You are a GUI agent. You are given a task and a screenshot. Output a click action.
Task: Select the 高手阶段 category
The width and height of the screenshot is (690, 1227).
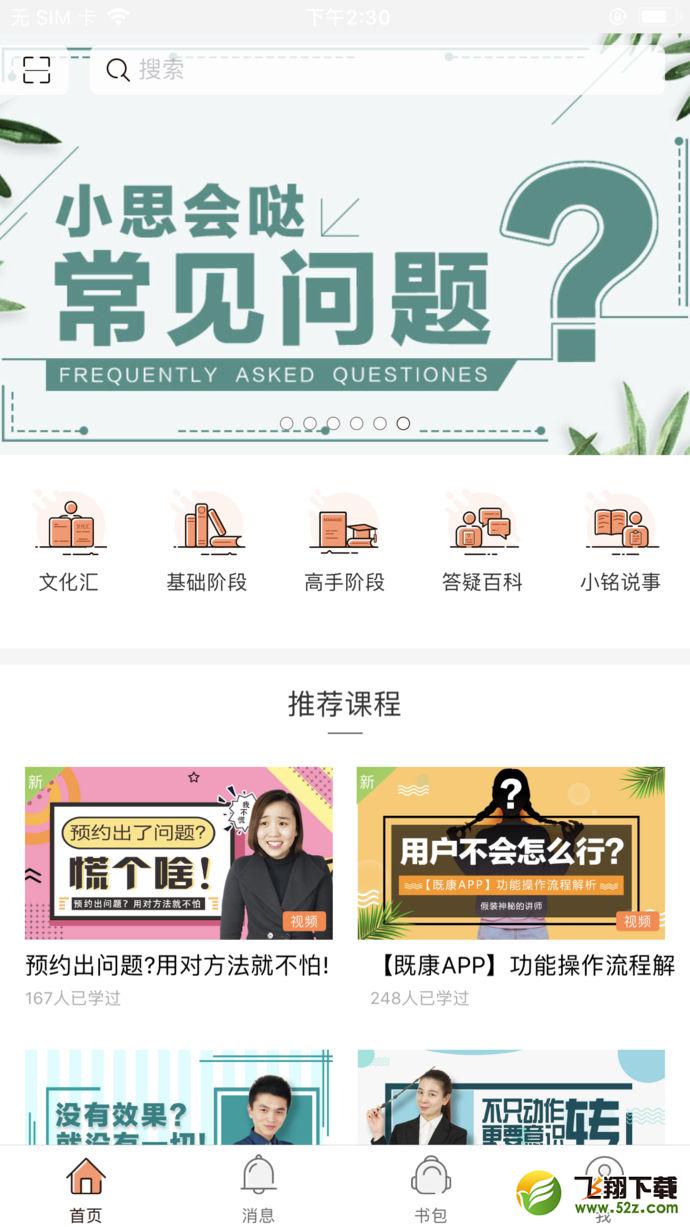pos(345,541)
